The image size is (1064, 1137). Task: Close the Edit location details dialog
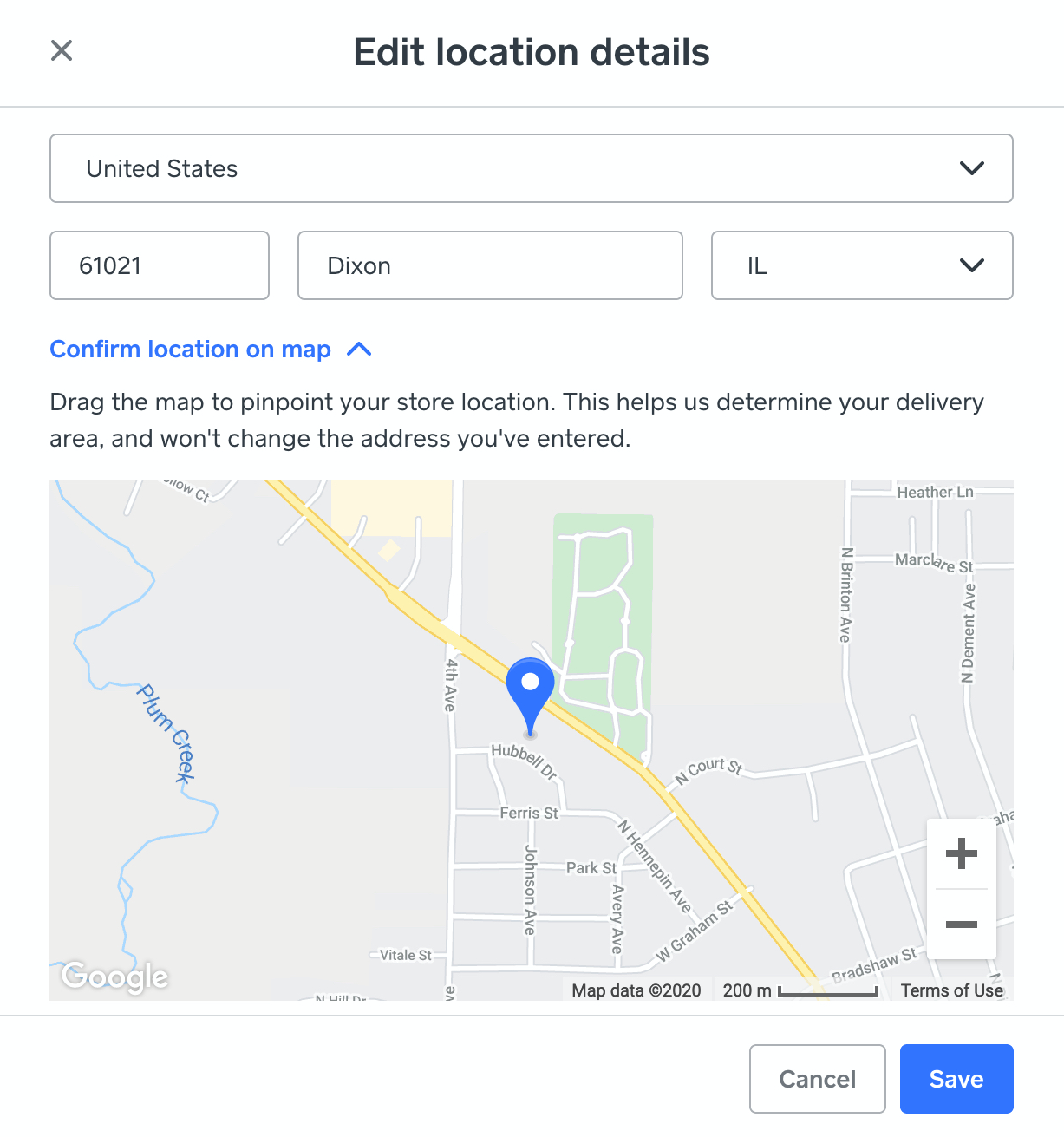[62, 50]
